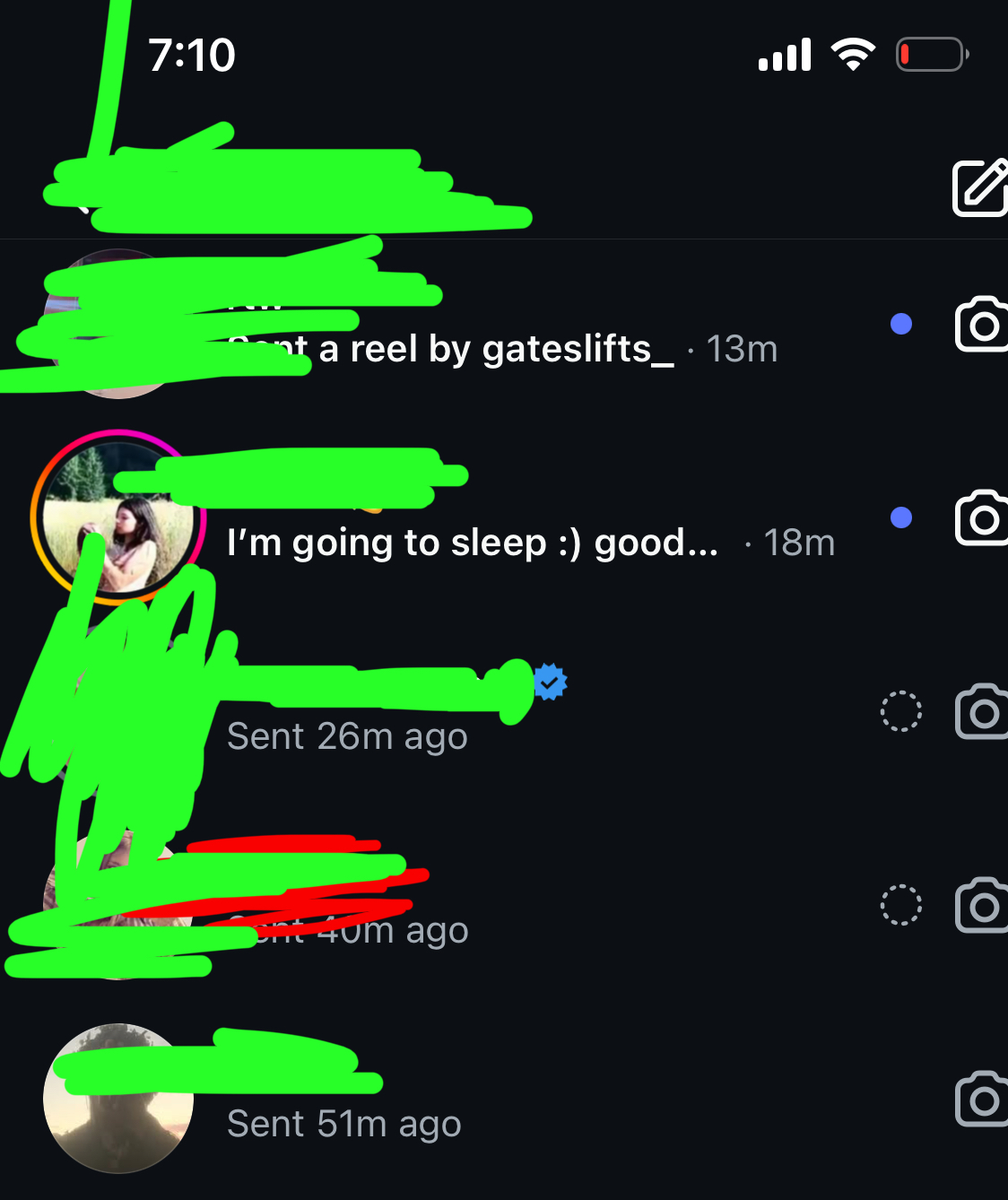The width and height of the screenshot is (1008, 1200).
Task: Open camera for the gateslifts_ reel chat
Action: [982, 324]
